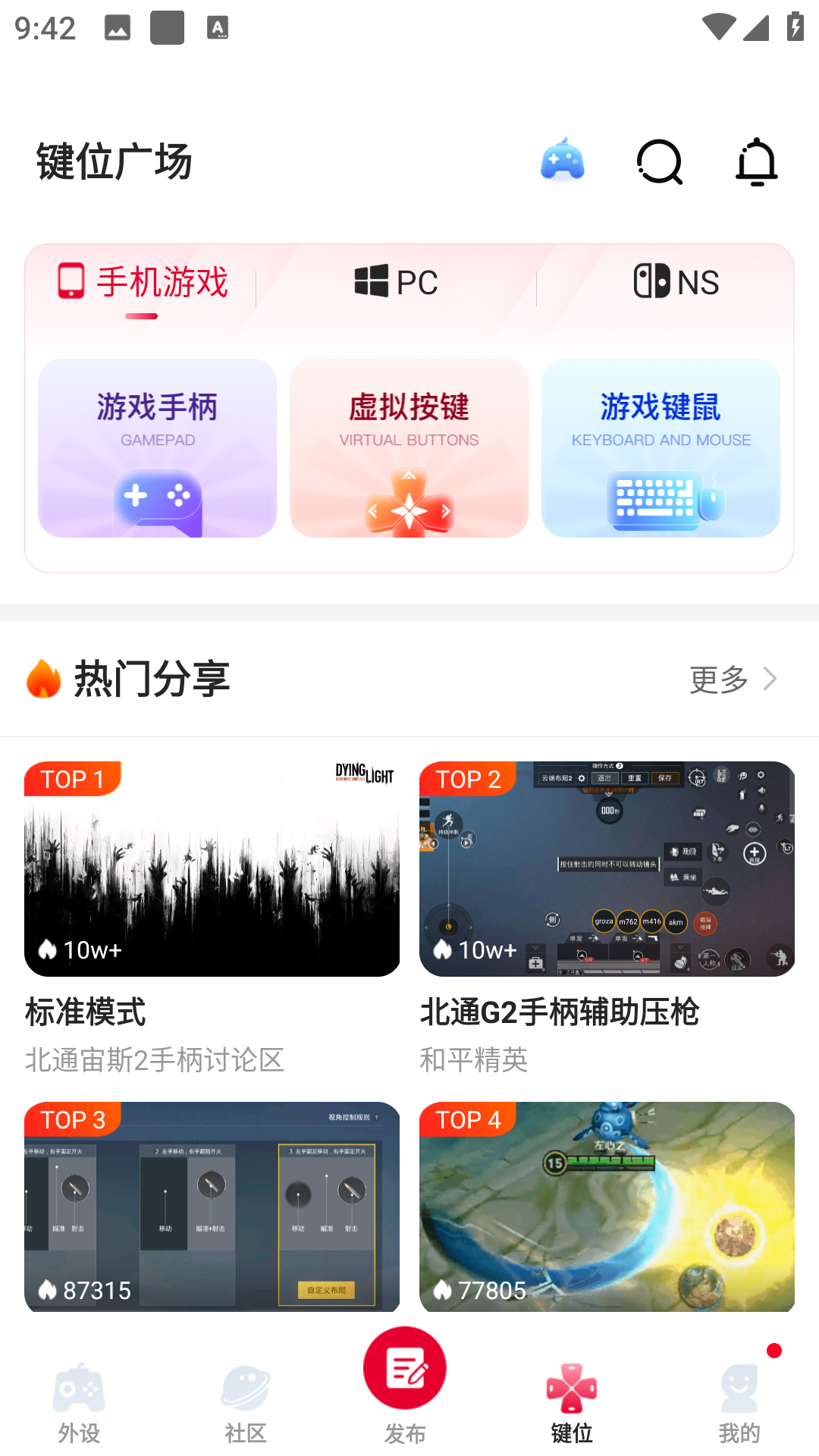
Task: Open the 游戏键鼠 keyboard and mouse card
Action: 661,448
